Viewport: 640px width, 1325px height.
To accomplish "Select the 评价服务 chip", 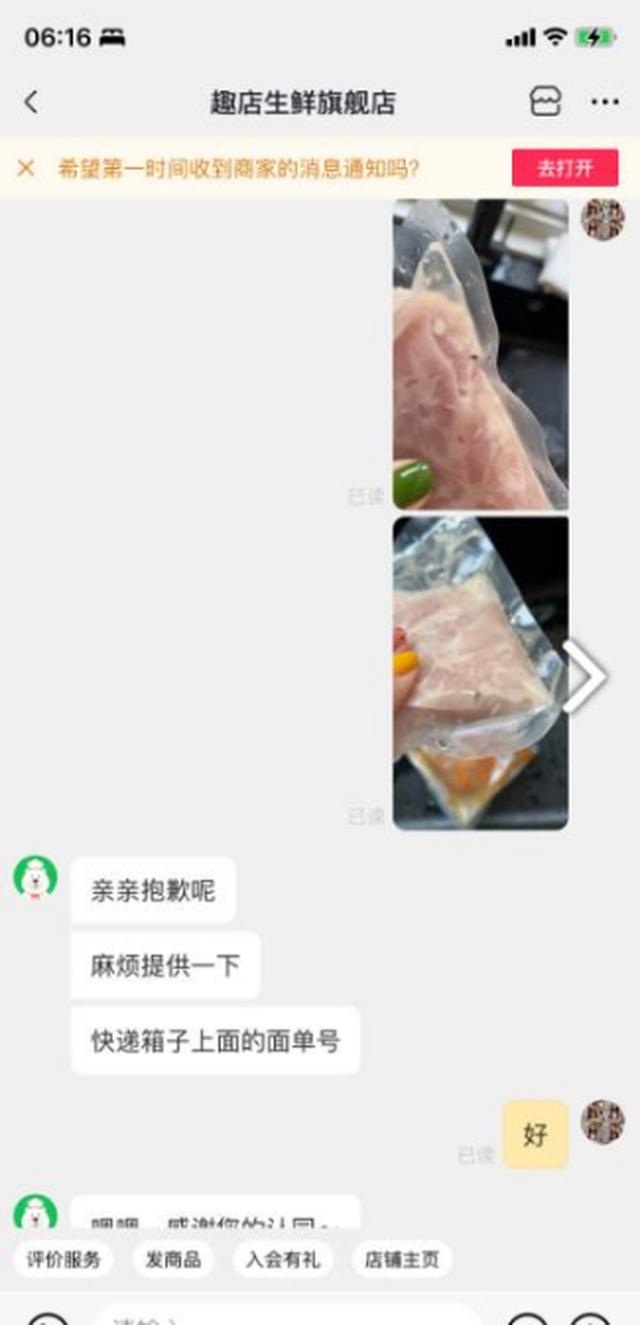I will coord(64,1259).
